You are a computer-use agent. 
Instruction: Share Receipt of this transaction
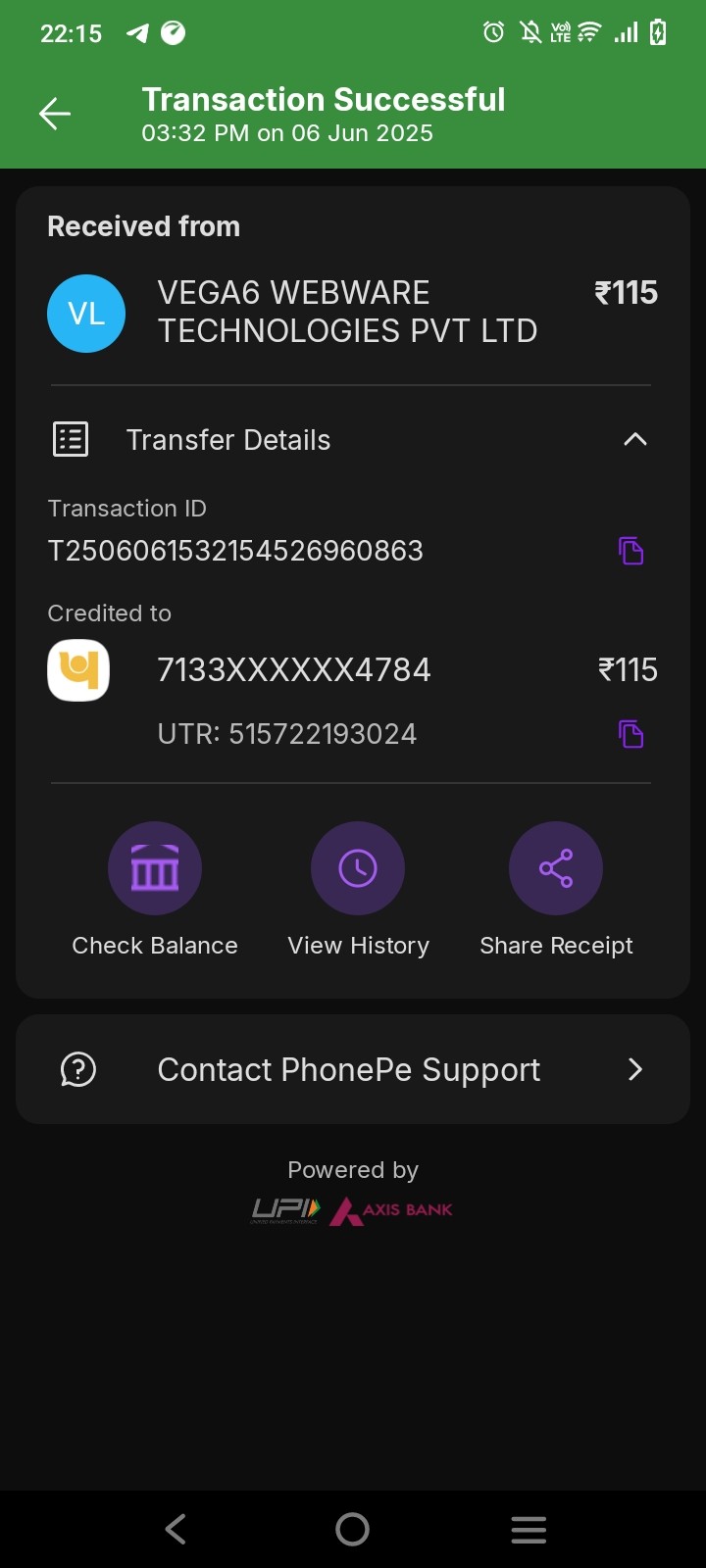pos(556,868)
